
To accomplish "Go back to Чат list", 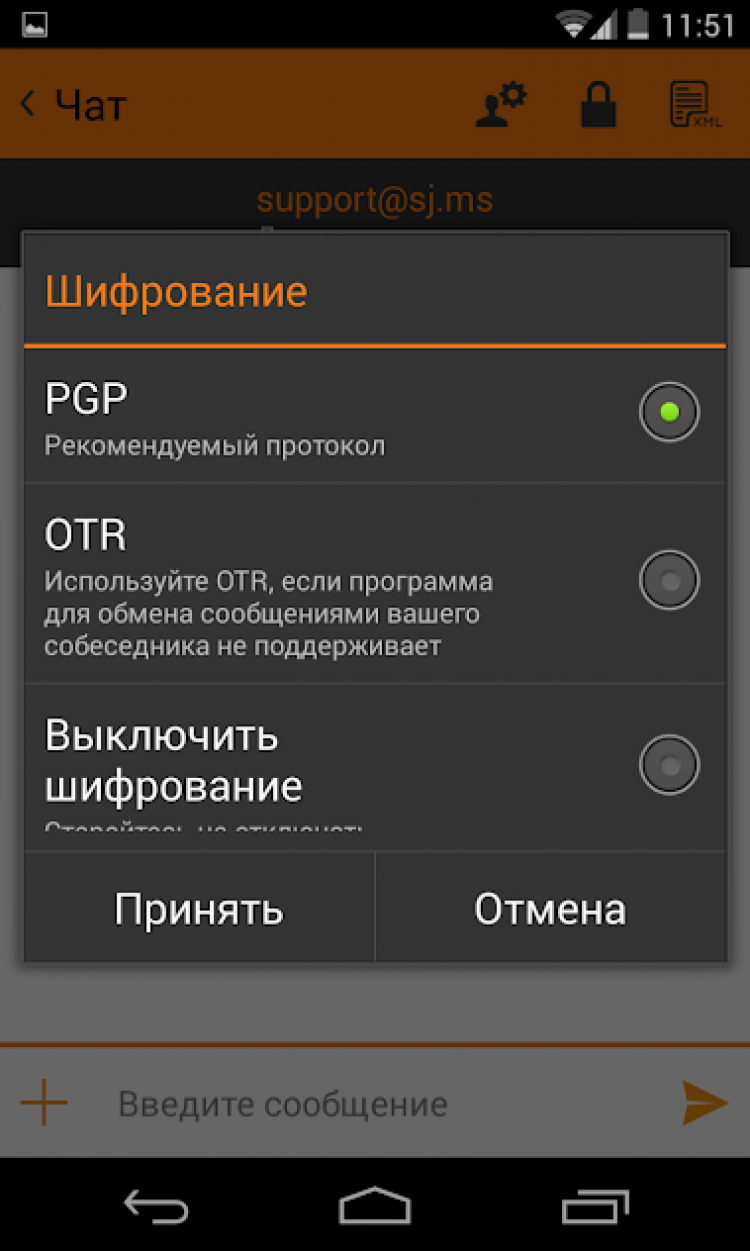I will pyautogui.click(x=72, y=105).
